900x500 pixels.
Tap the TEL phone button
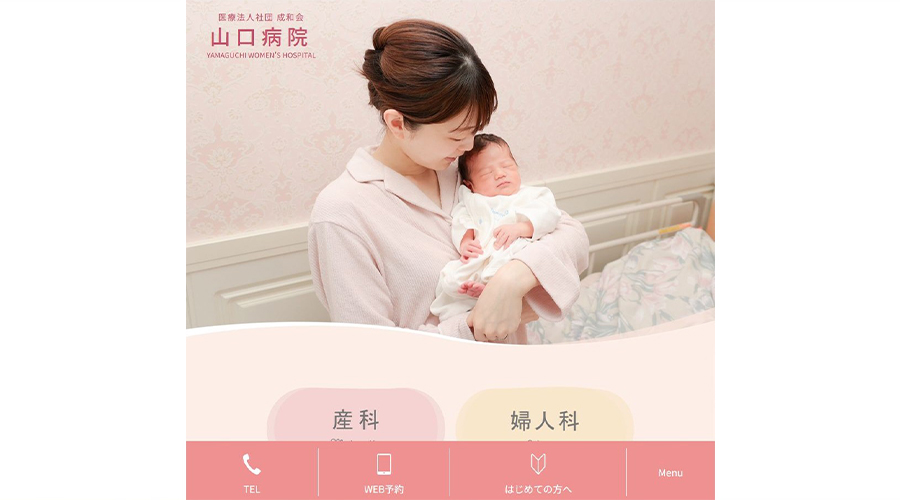point(252,472)
